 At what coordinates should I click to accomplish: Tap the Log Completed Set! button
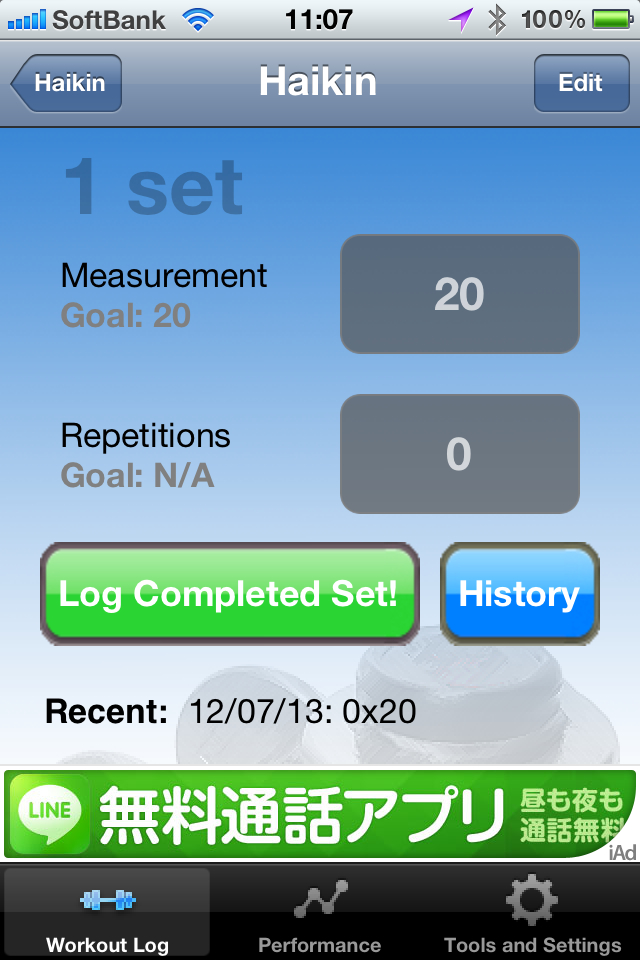(x=229, y=594)
